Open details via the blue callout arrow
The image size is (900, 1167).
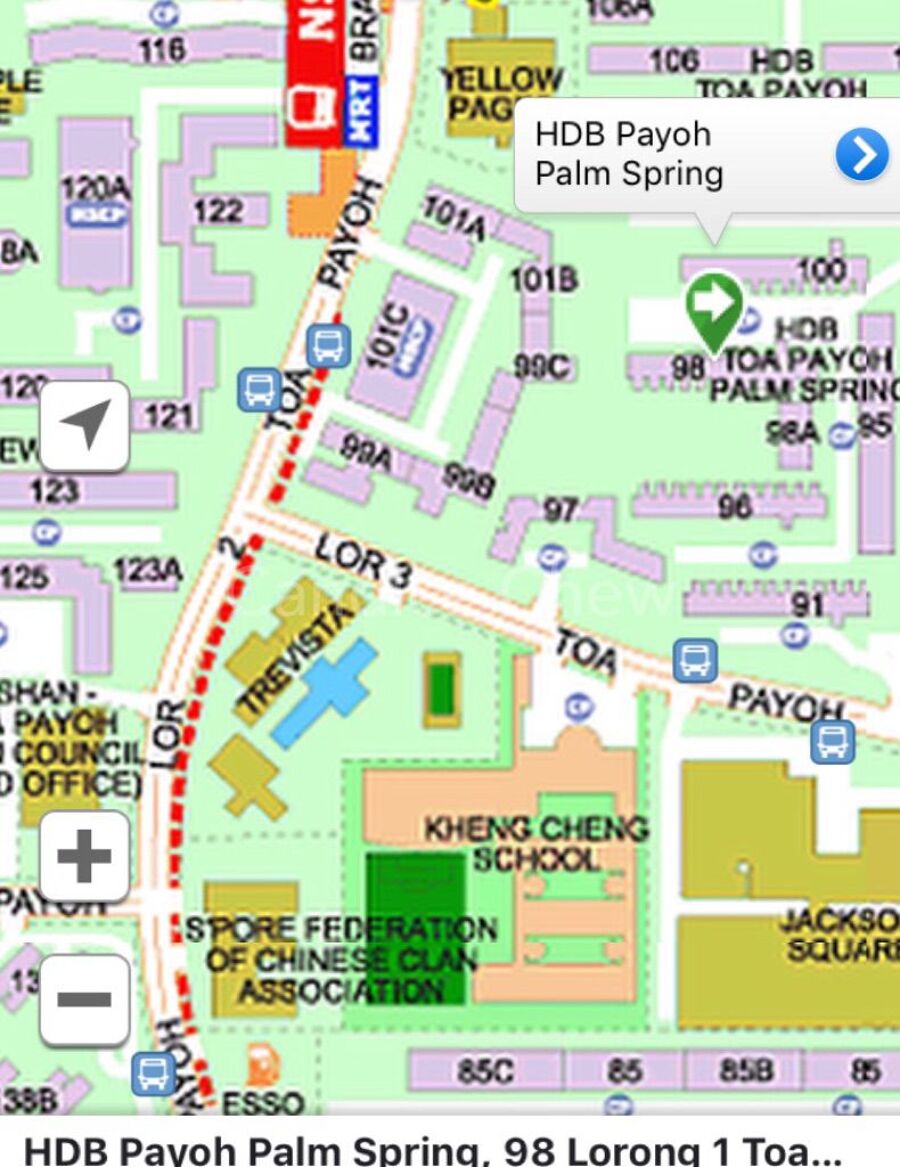tap(861, 155)
